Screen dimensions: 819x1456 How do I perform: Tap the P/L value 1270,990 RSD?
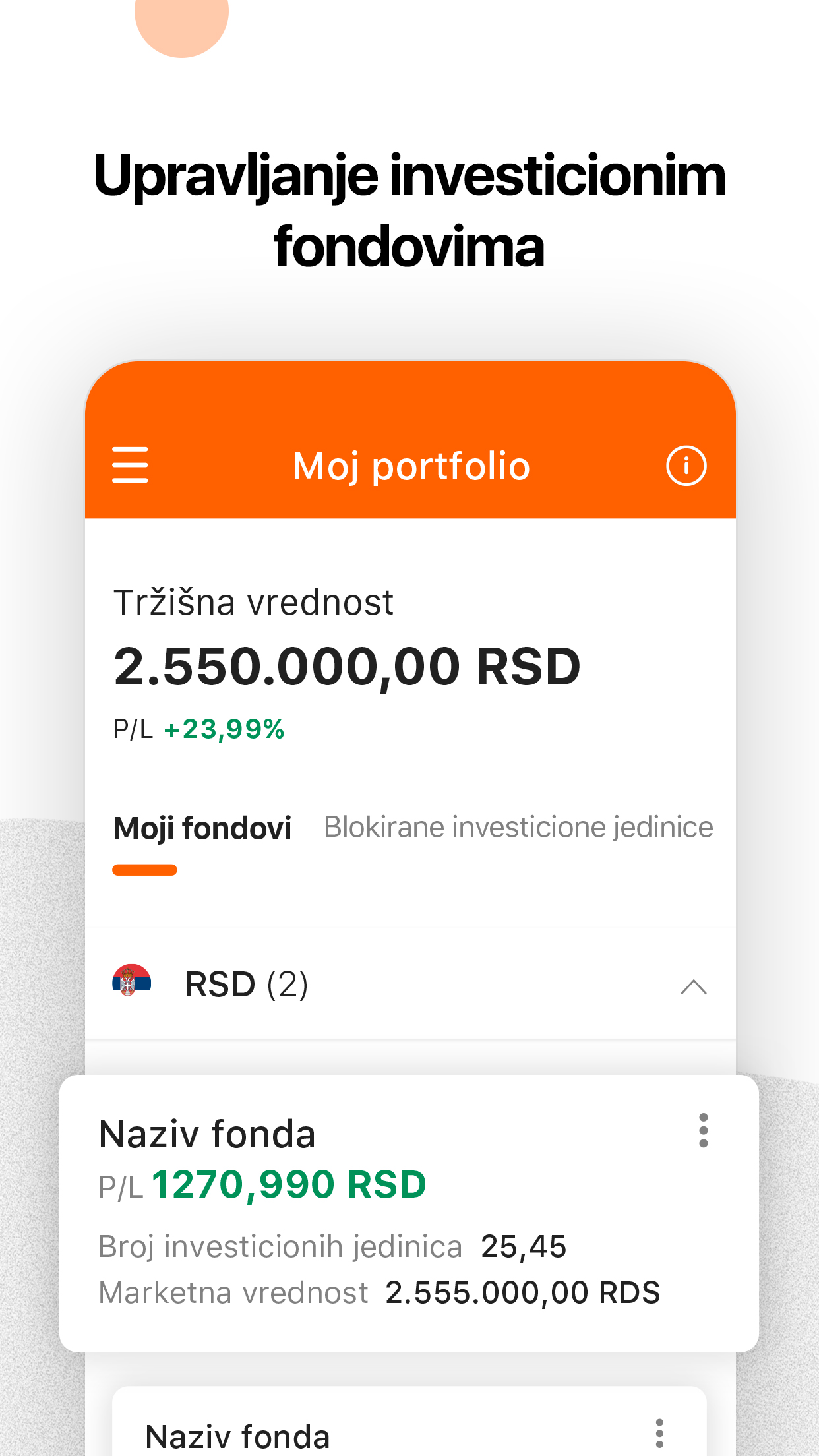click(x=289, y=1184)
